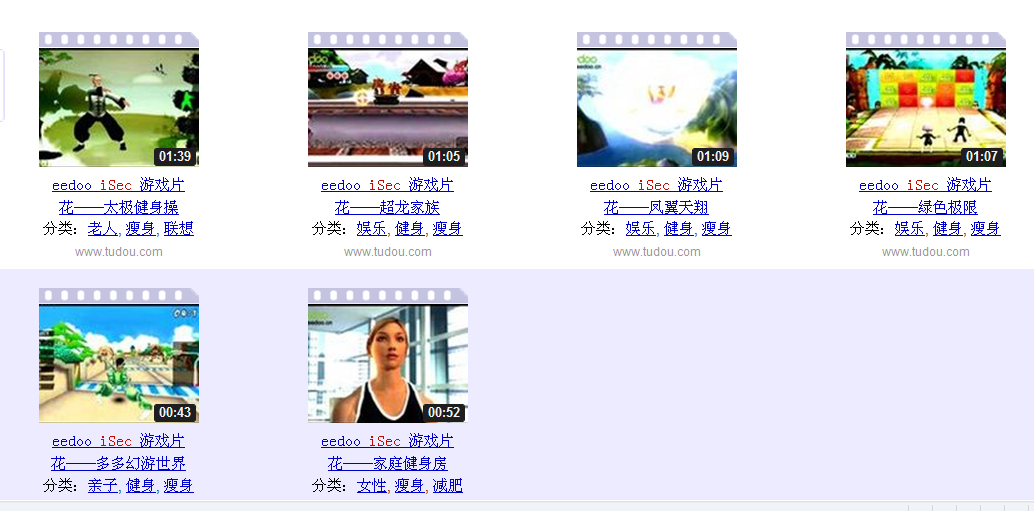Tap 瘦身 category under 绿色极限

tap(985, 229)
